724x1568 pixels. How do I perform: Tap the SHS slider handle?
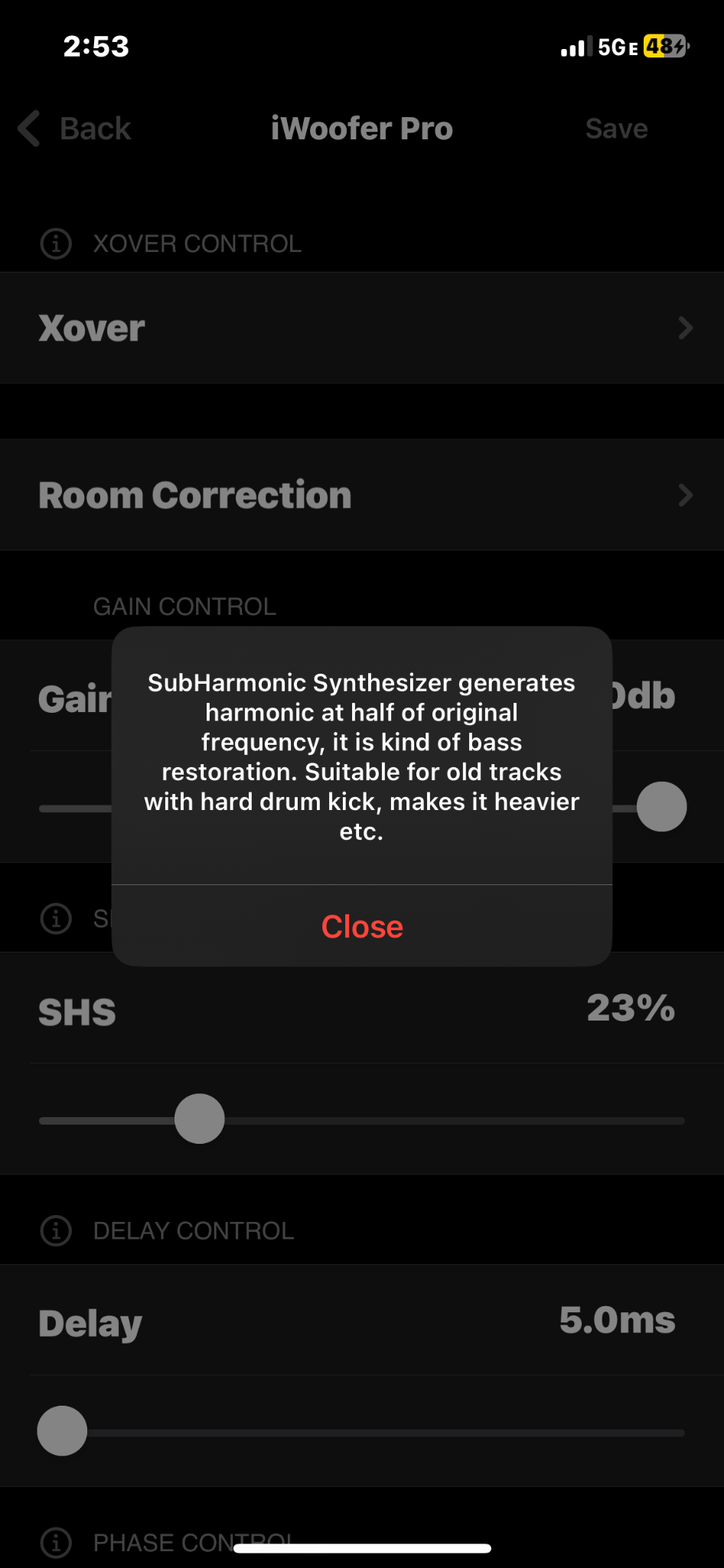(199, 1119)
